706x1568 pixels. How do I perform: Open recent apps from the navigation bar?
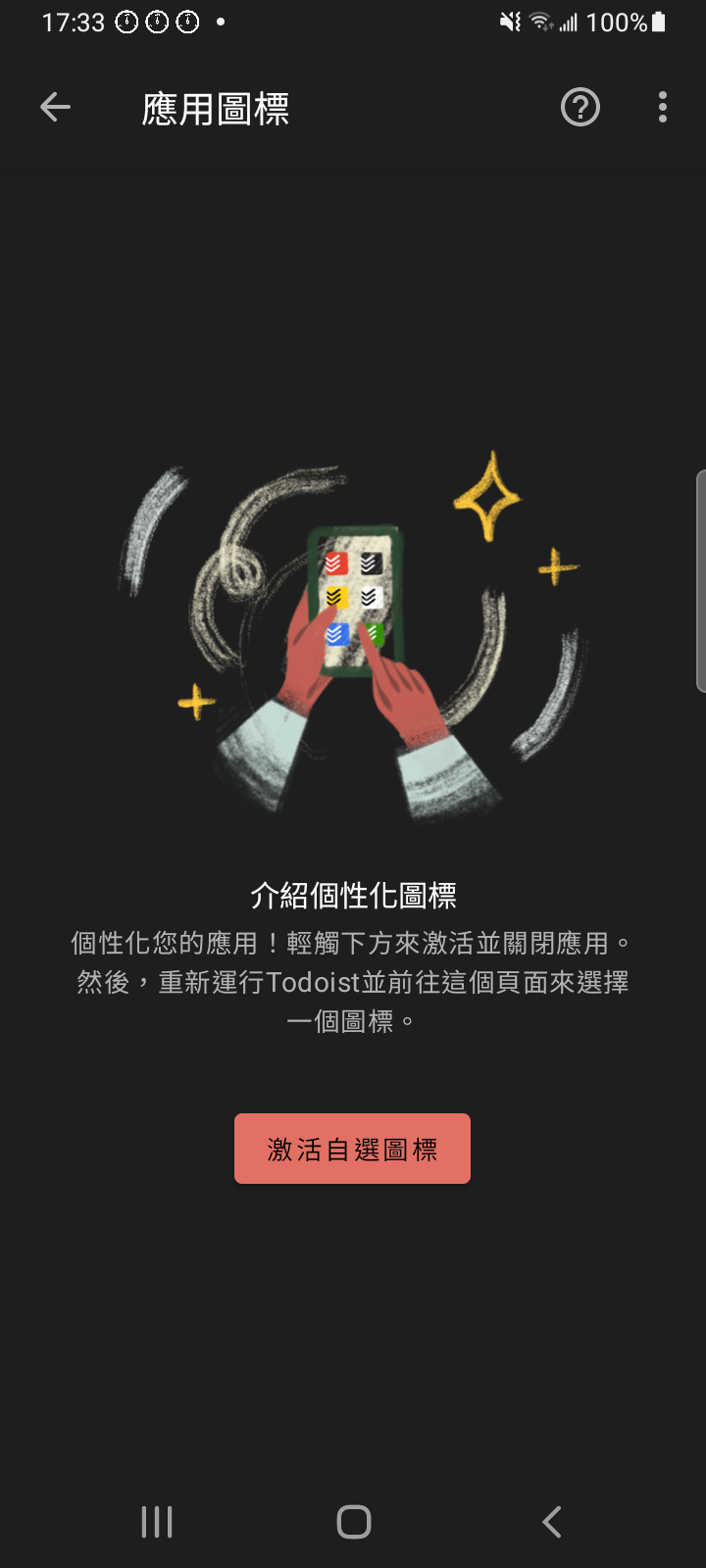coord(157,1522)
